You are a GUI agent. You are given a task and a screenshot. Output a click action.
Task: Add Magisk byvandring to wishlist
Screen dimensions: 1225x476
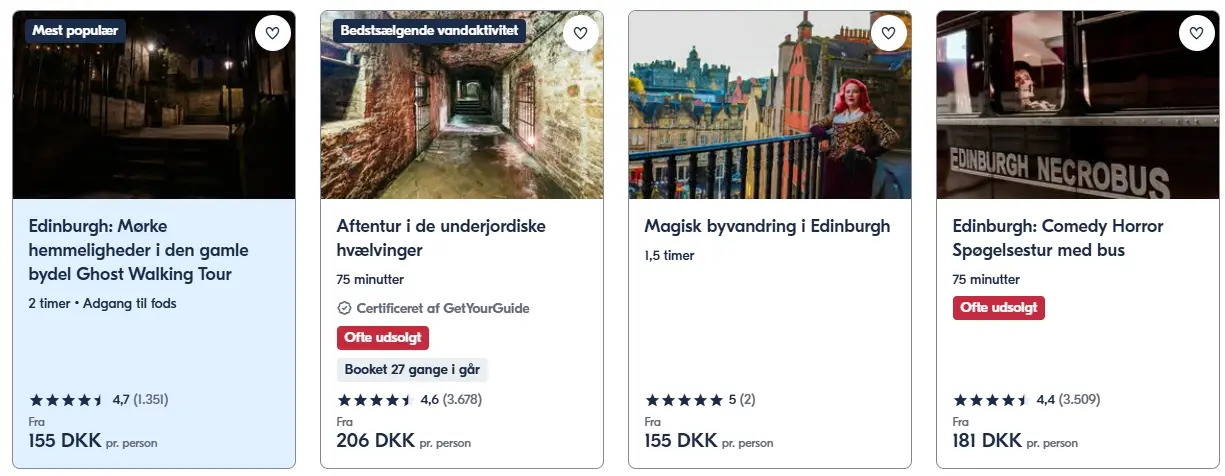888,34
